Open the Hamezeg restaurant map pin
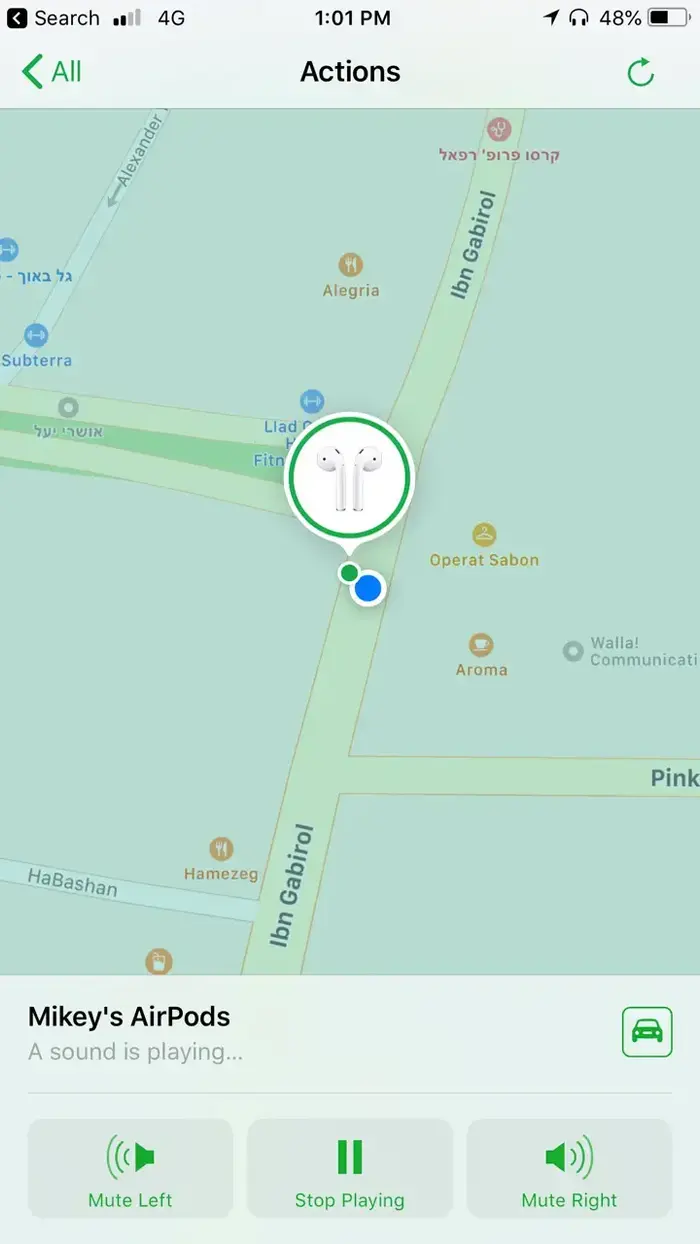Image resolution: width=700 pixels, height=1244 pixels. pyautogui.click(x=221, y=850)
